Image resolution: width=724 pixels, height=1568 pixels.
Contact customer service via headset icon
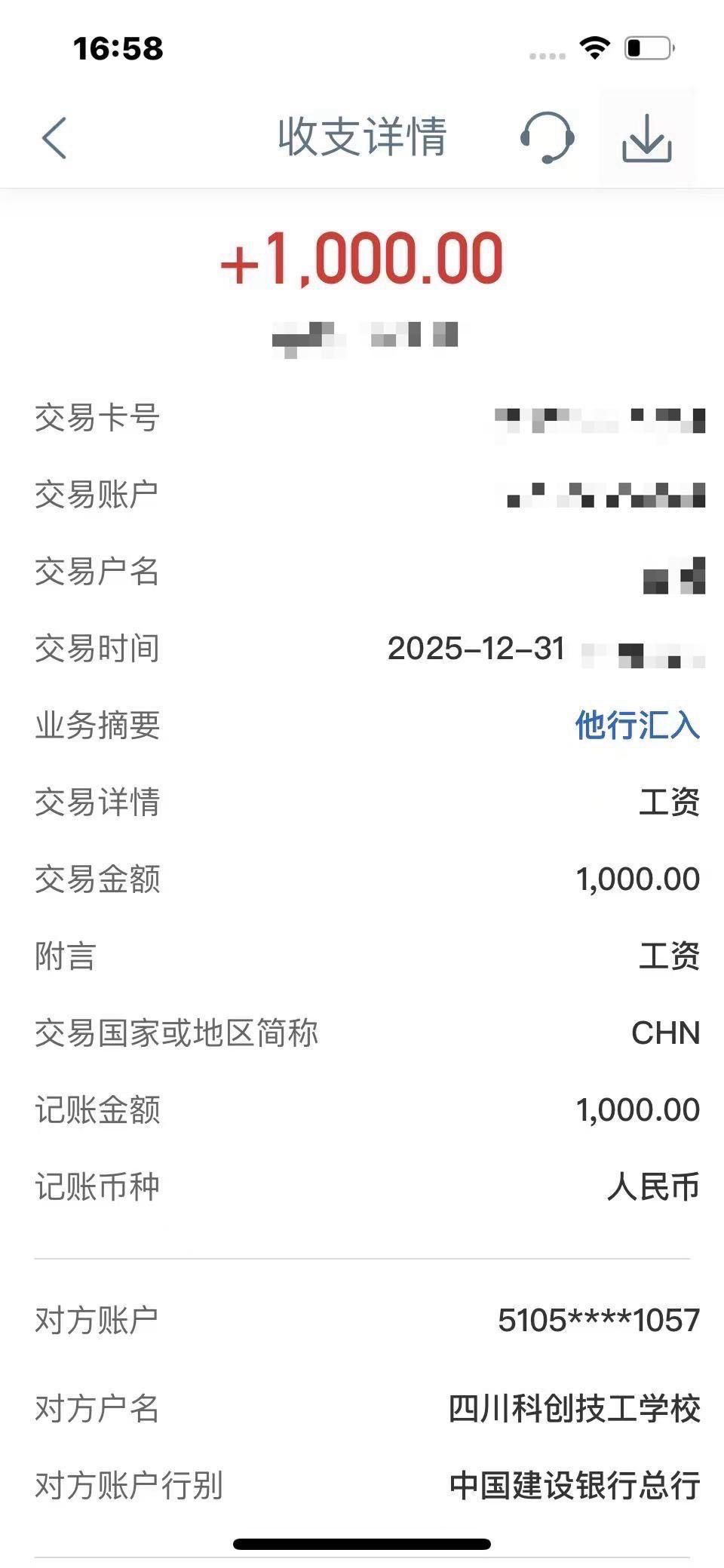click(x=547, y=137)
